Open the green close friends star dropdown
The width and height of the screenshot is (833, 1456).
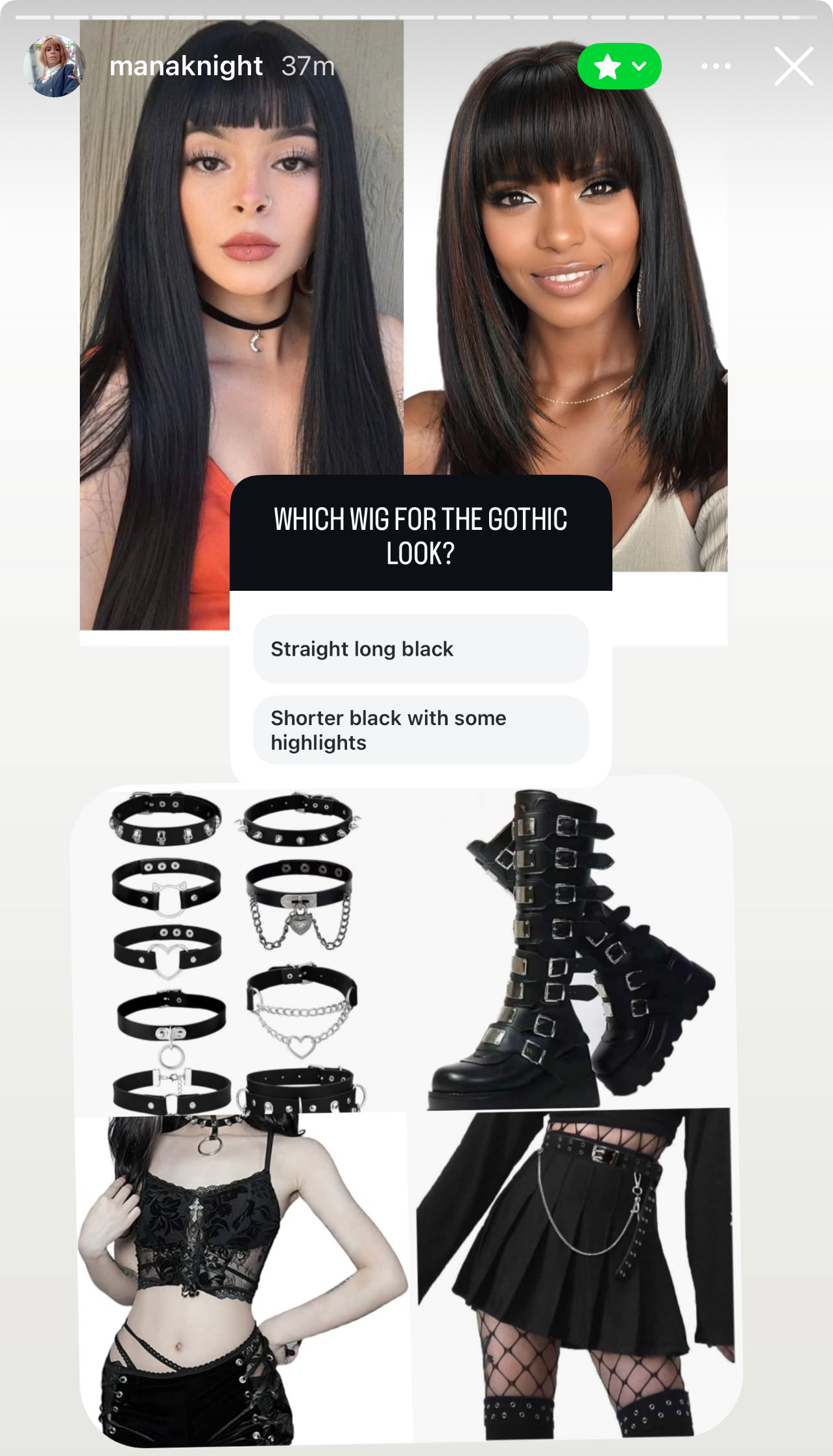pos(620,66)
